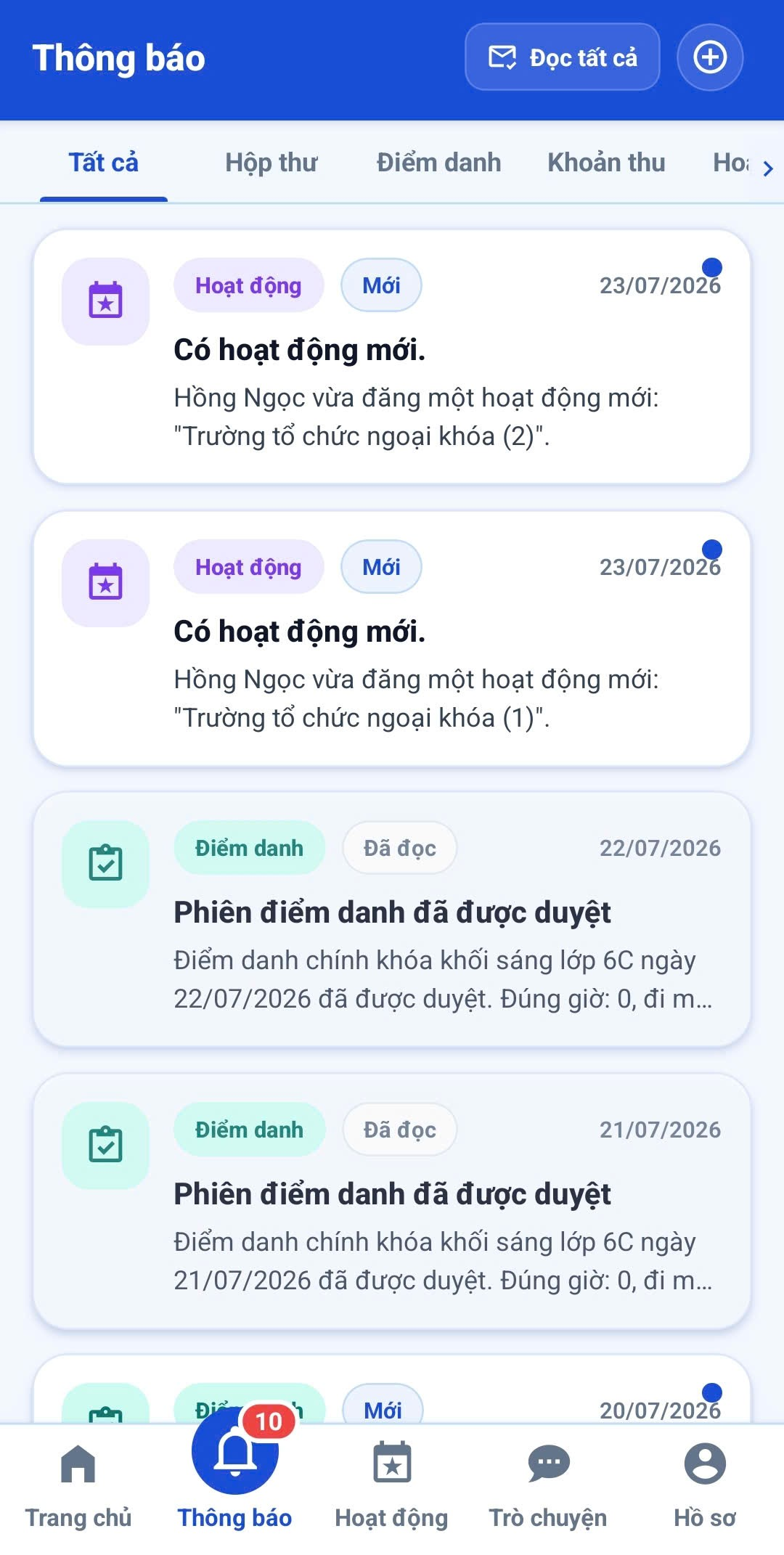This screenshot has width=784, height=1555.
Task: Switch to the Điểm danh tab
Action: click(x=438, y=163)
